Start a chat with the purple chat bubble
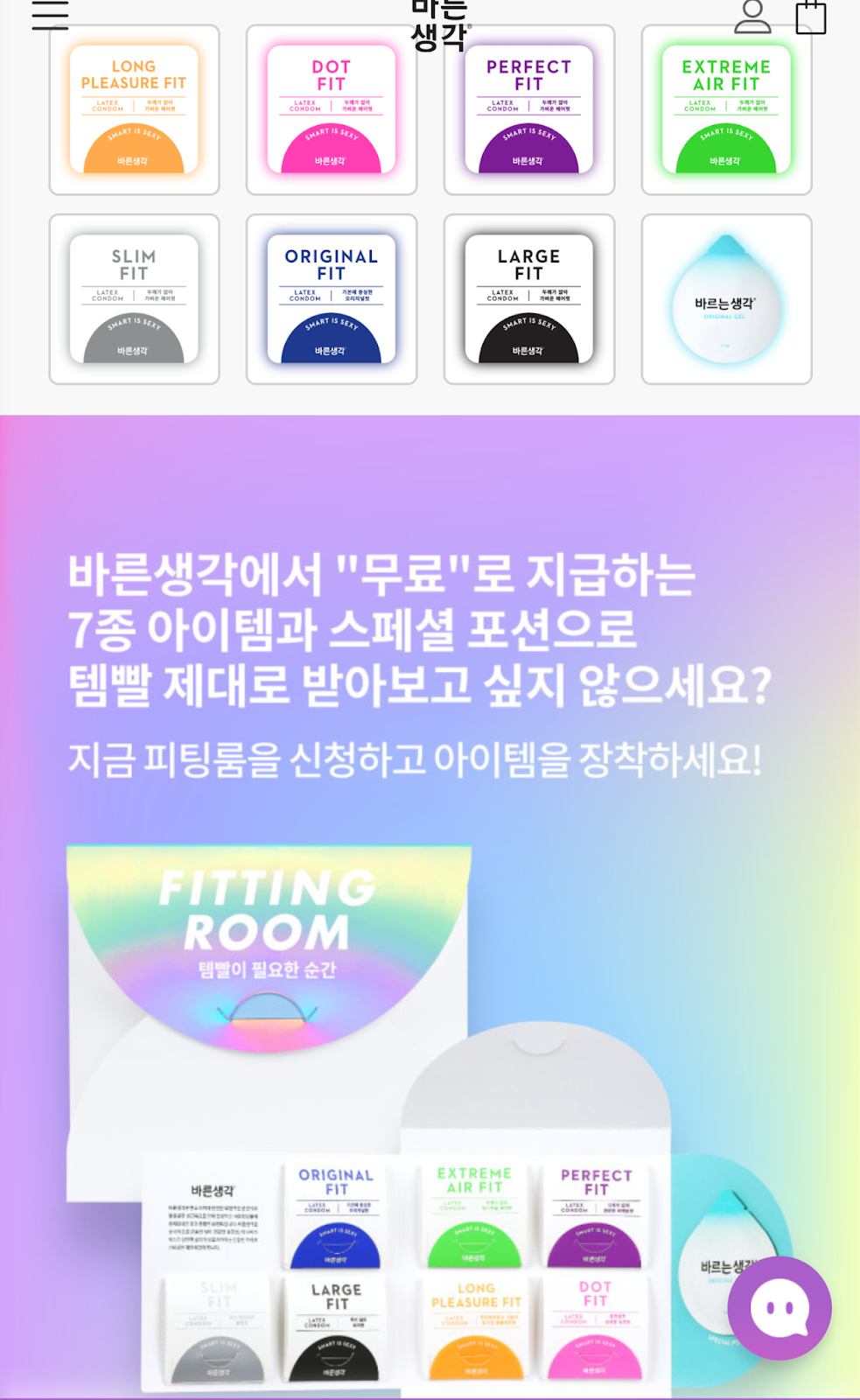This screenshot has width=860, height=1400. click(x=779, y=1308)
